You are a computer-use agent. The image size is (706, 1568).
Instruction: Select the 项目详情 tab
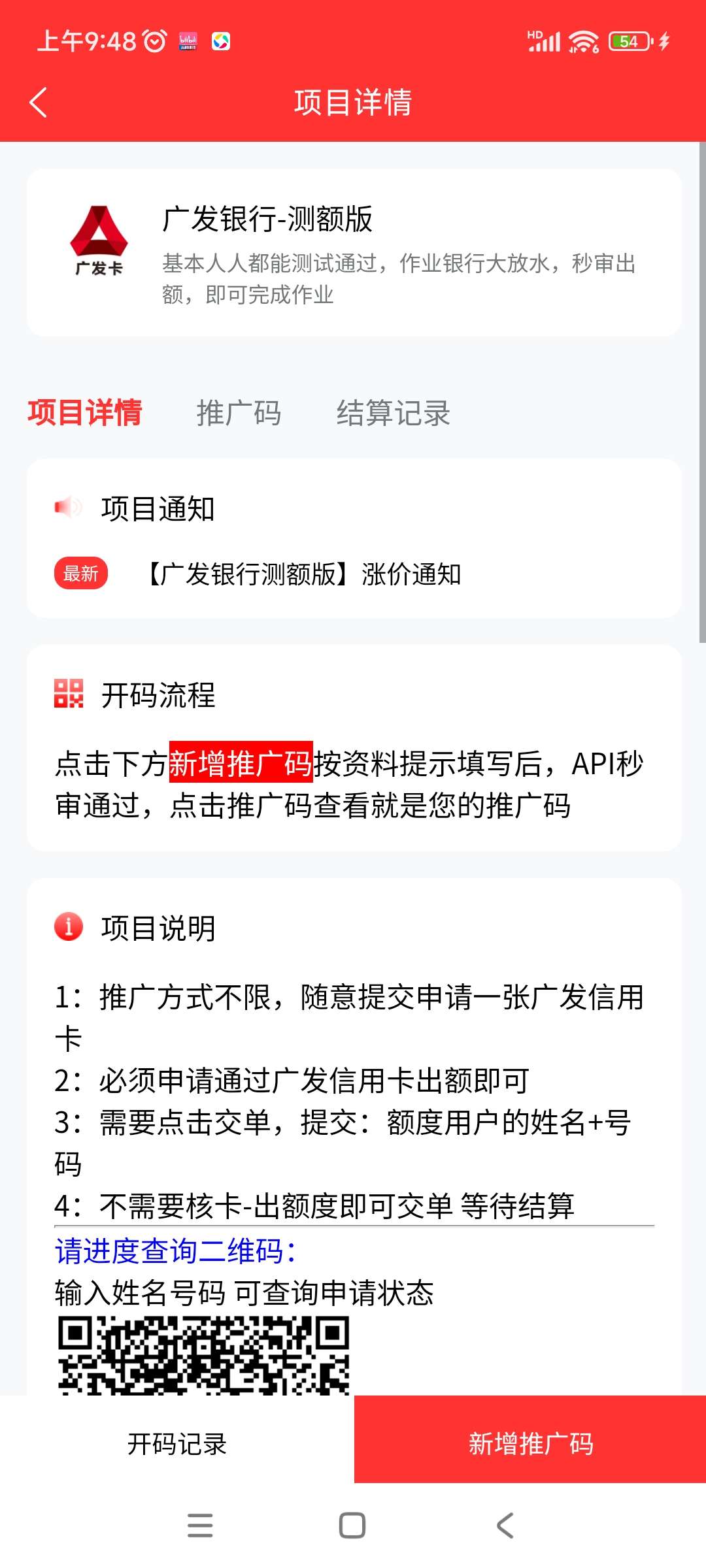[x=84, y=413]
